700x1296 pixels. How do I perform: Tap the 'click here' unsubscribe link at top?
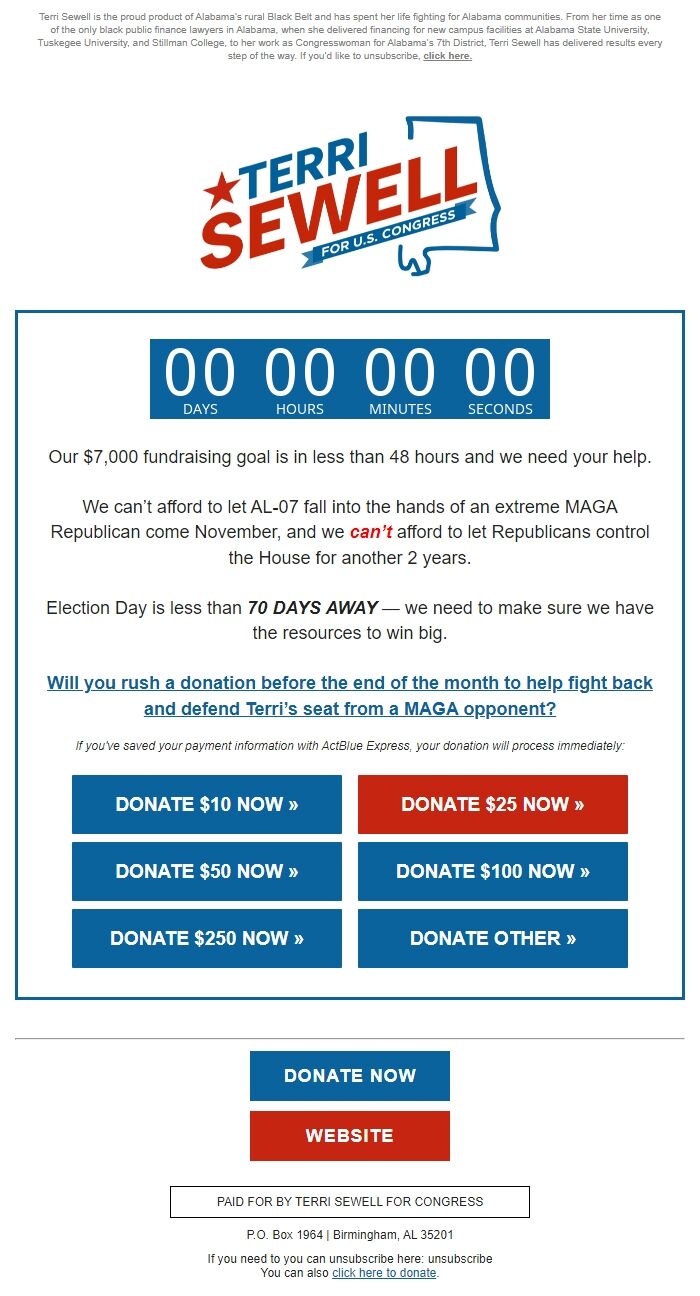click(x=447, y=56)
